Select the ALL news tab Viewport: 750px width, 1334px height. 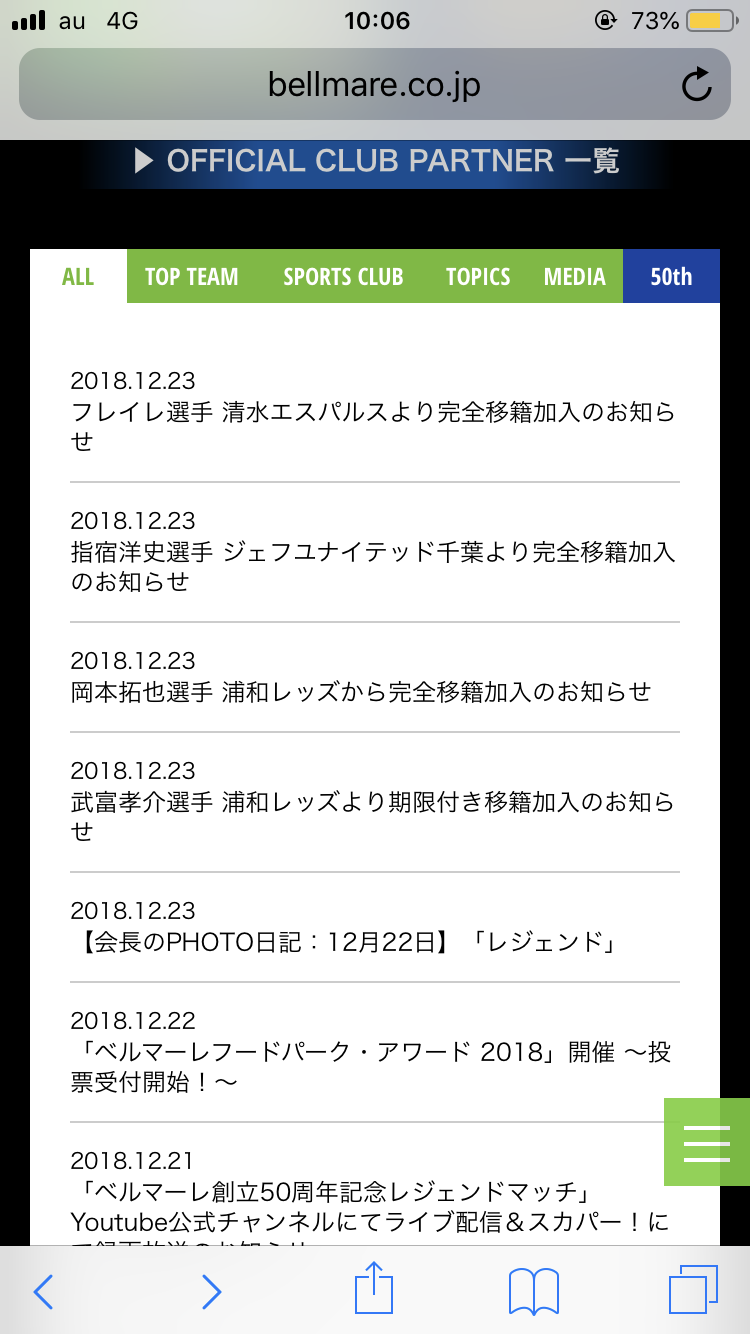pyautogui.click(x=78, y=277)
